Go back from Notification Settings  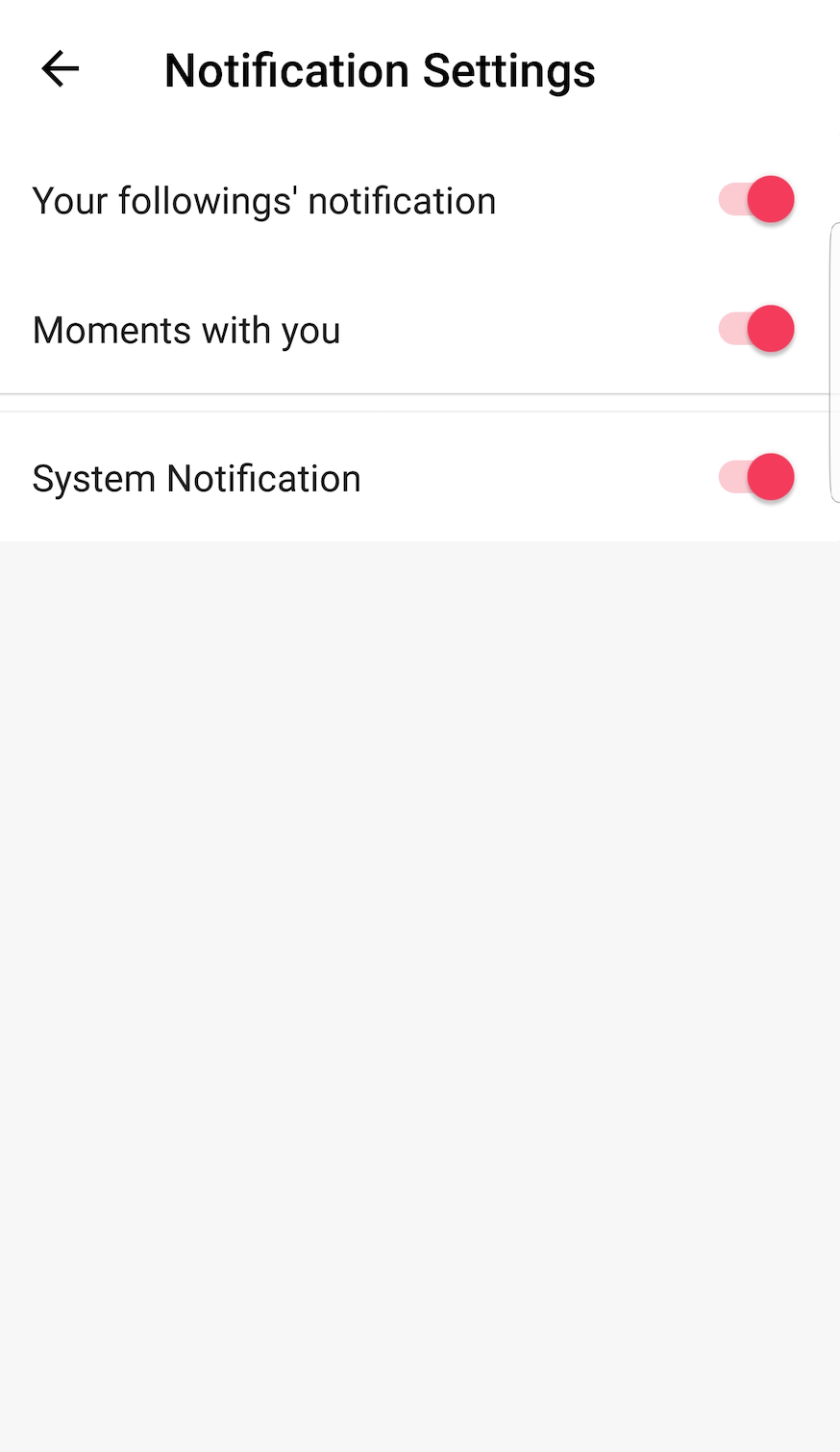[60, 69]
